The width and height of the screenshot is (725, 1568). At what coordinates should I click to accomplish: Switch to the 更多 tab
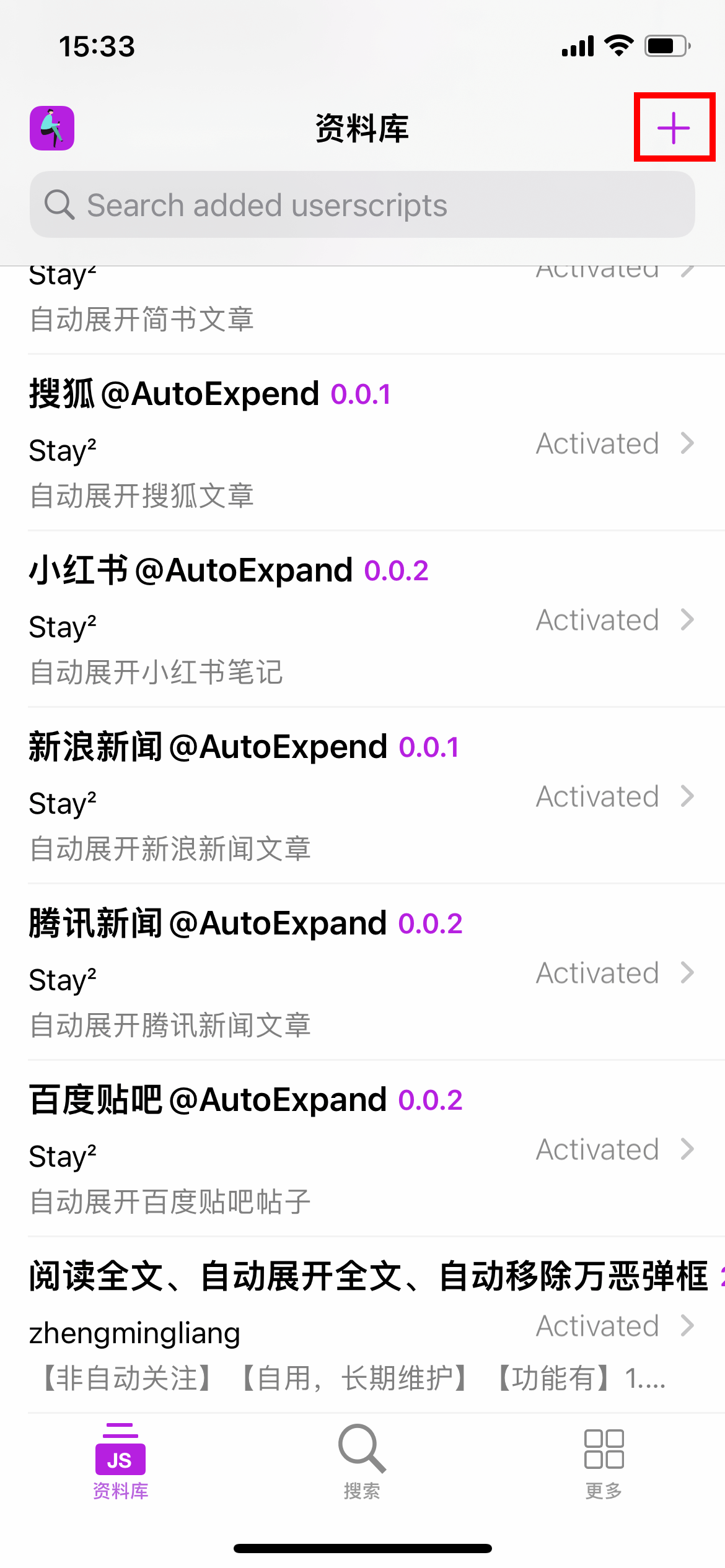pyautogui.click(x=604, y=1468)
